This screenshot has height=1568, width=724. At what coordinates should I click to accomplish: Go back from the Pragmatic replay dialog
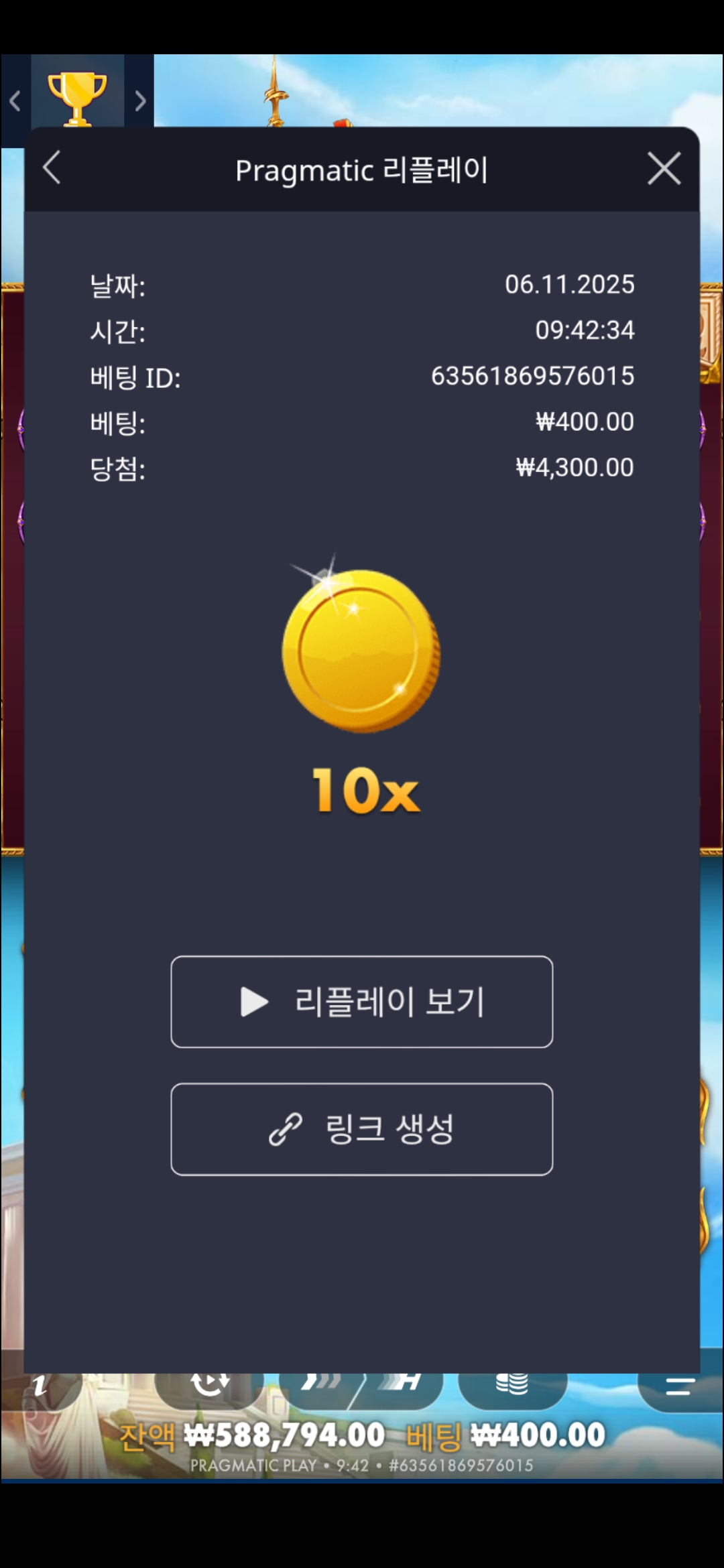[x=52, y=168]
